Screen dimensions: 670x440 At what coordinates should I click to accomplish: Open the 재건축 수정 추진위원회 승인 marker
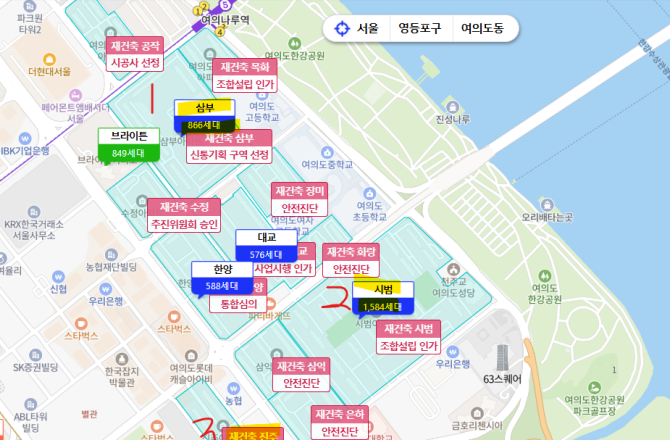(184, 215)
